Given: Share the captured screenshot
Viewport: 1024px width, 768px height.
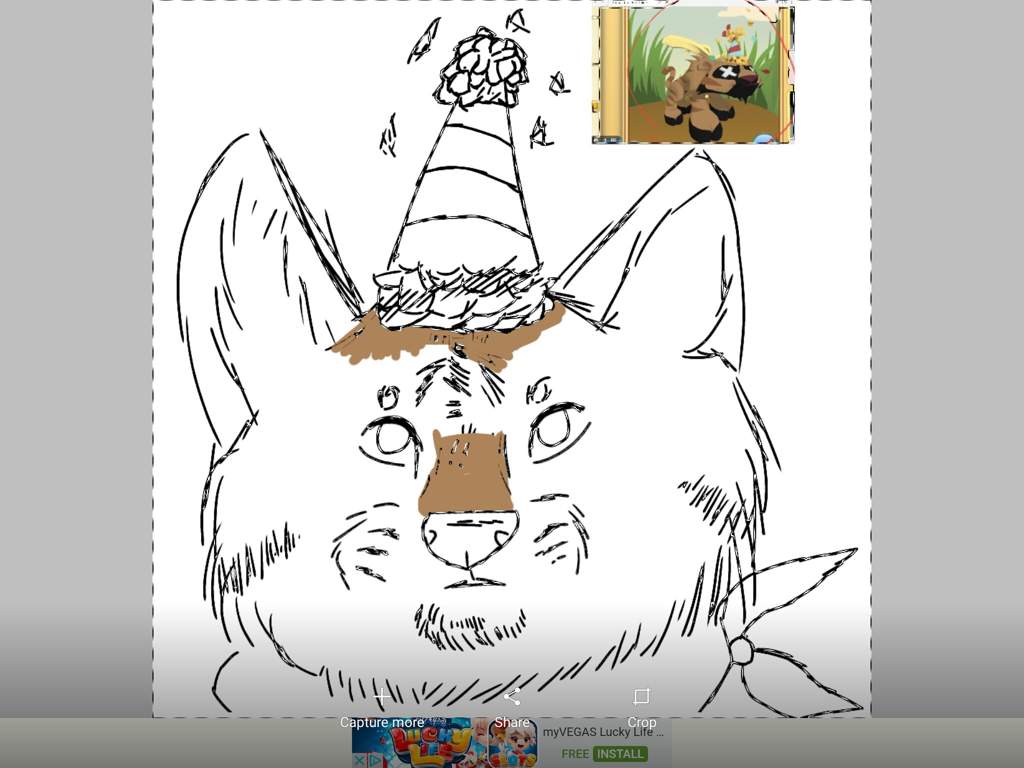Looking at the screenshot, I should pyautogui.click(x=511, y=706).
